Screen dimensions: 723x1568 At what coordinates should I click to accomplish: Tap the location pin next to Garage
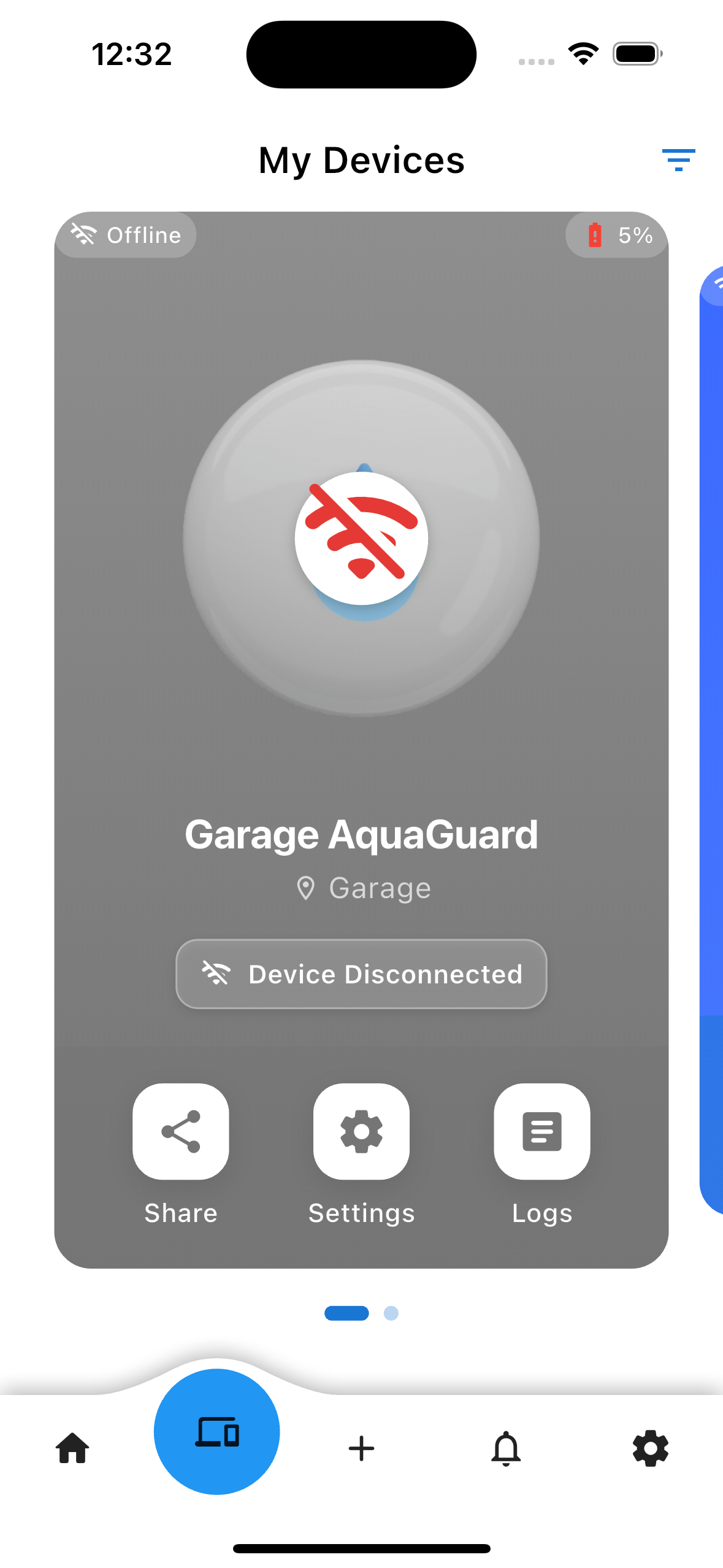pos(306,888)
